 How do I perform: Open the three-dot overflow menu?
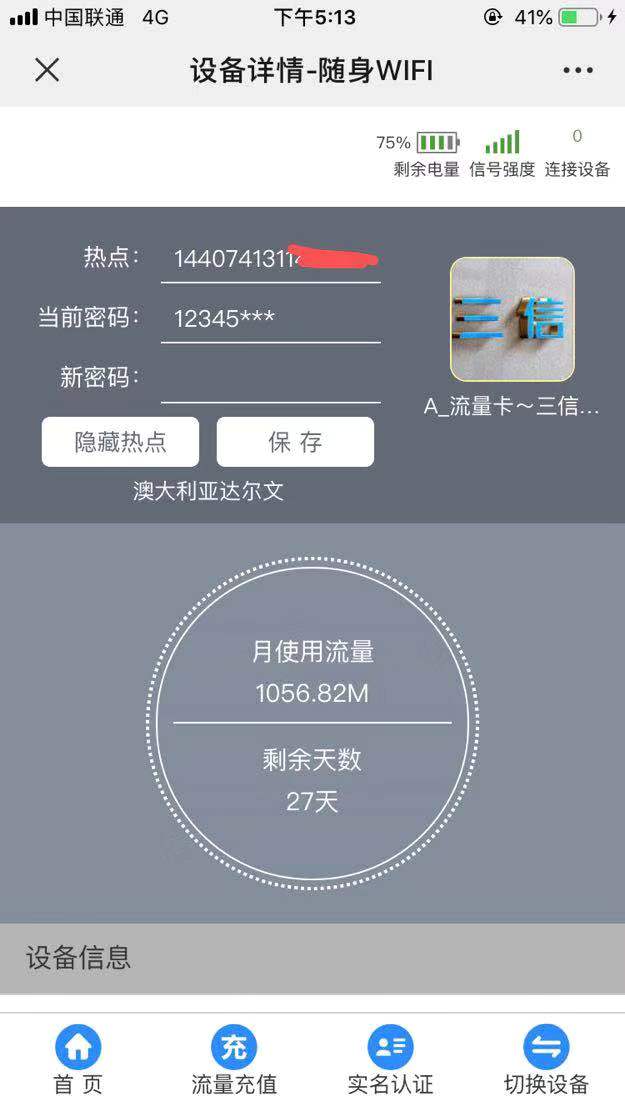[578, 70]
